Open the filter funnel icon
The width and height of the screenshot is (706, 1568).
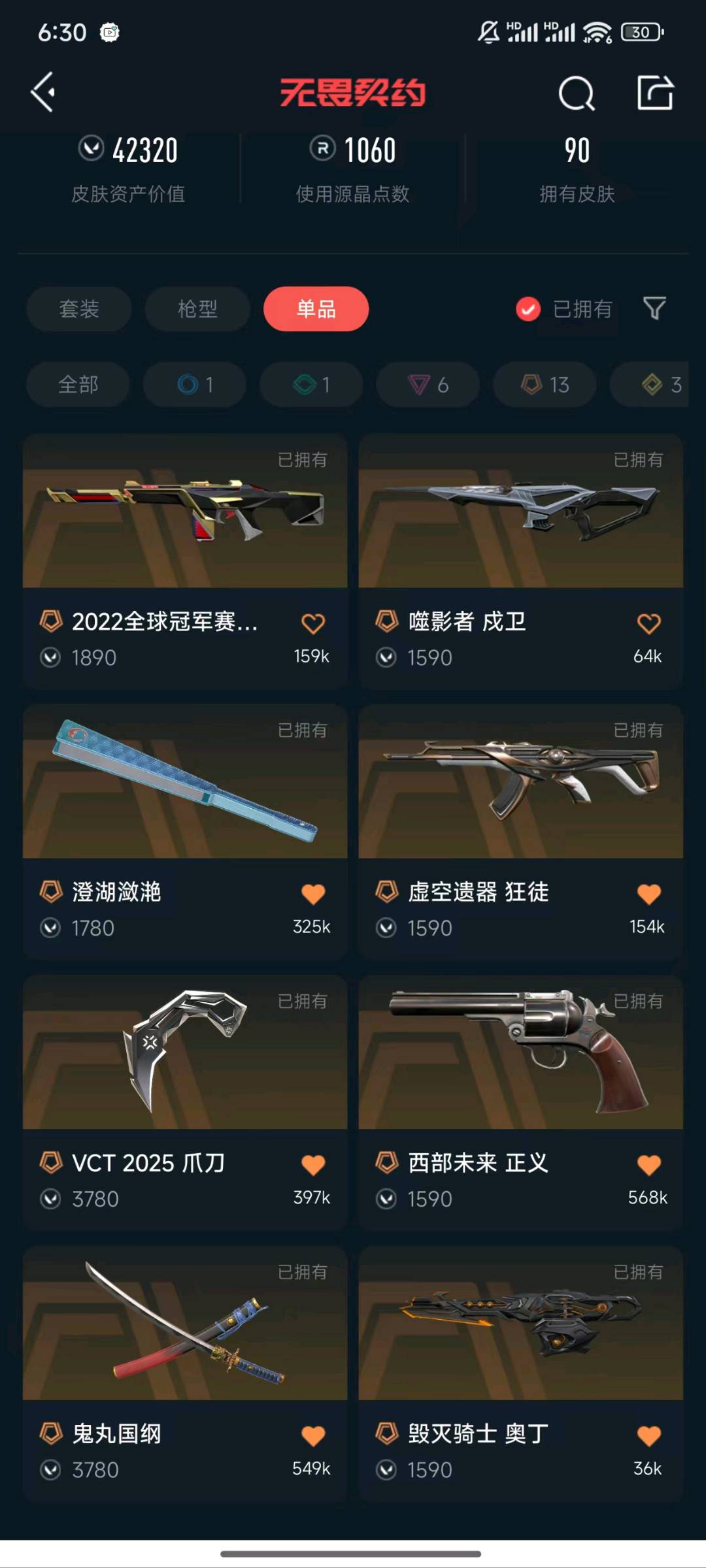[654, 308]
